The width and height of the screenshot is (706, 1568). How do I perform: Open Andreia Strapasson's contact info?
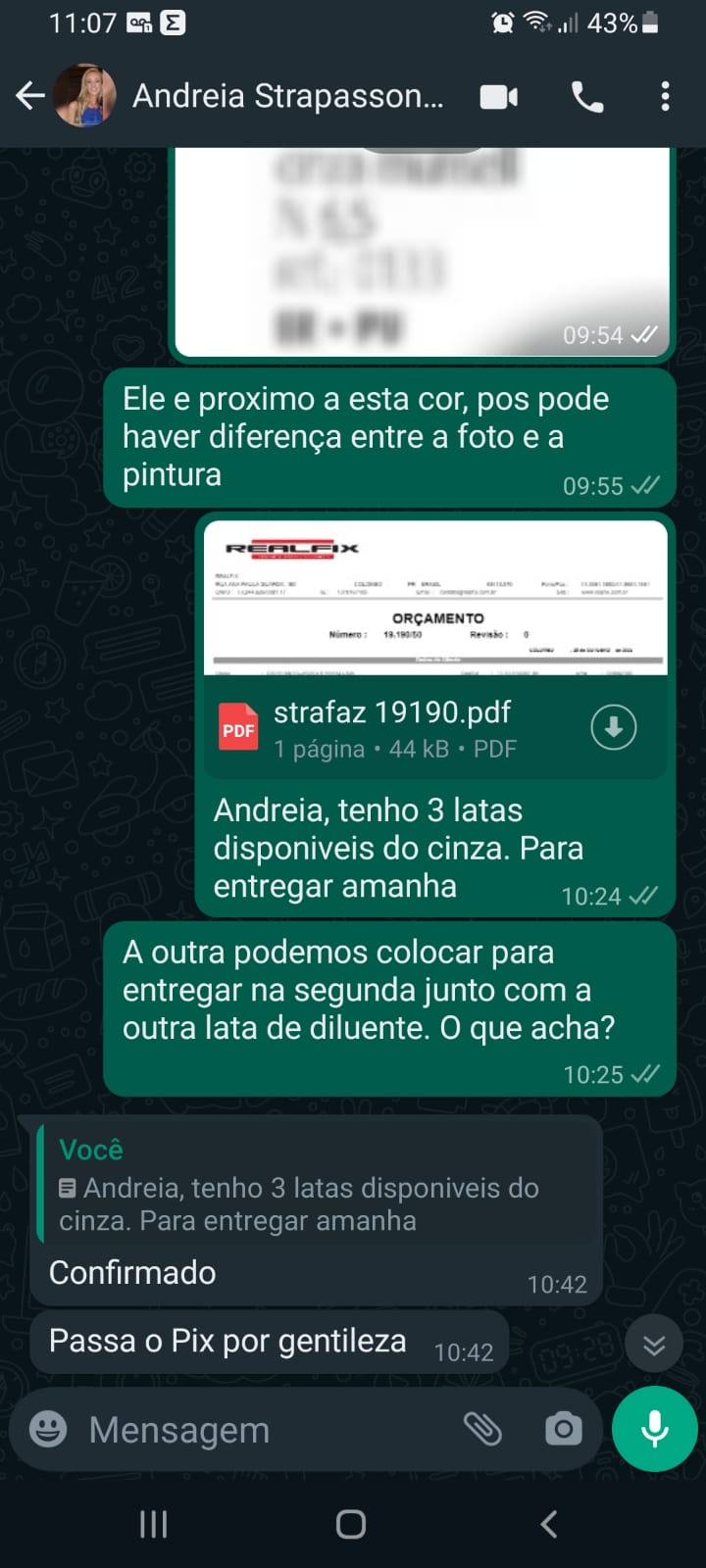[x=287, y=96]
